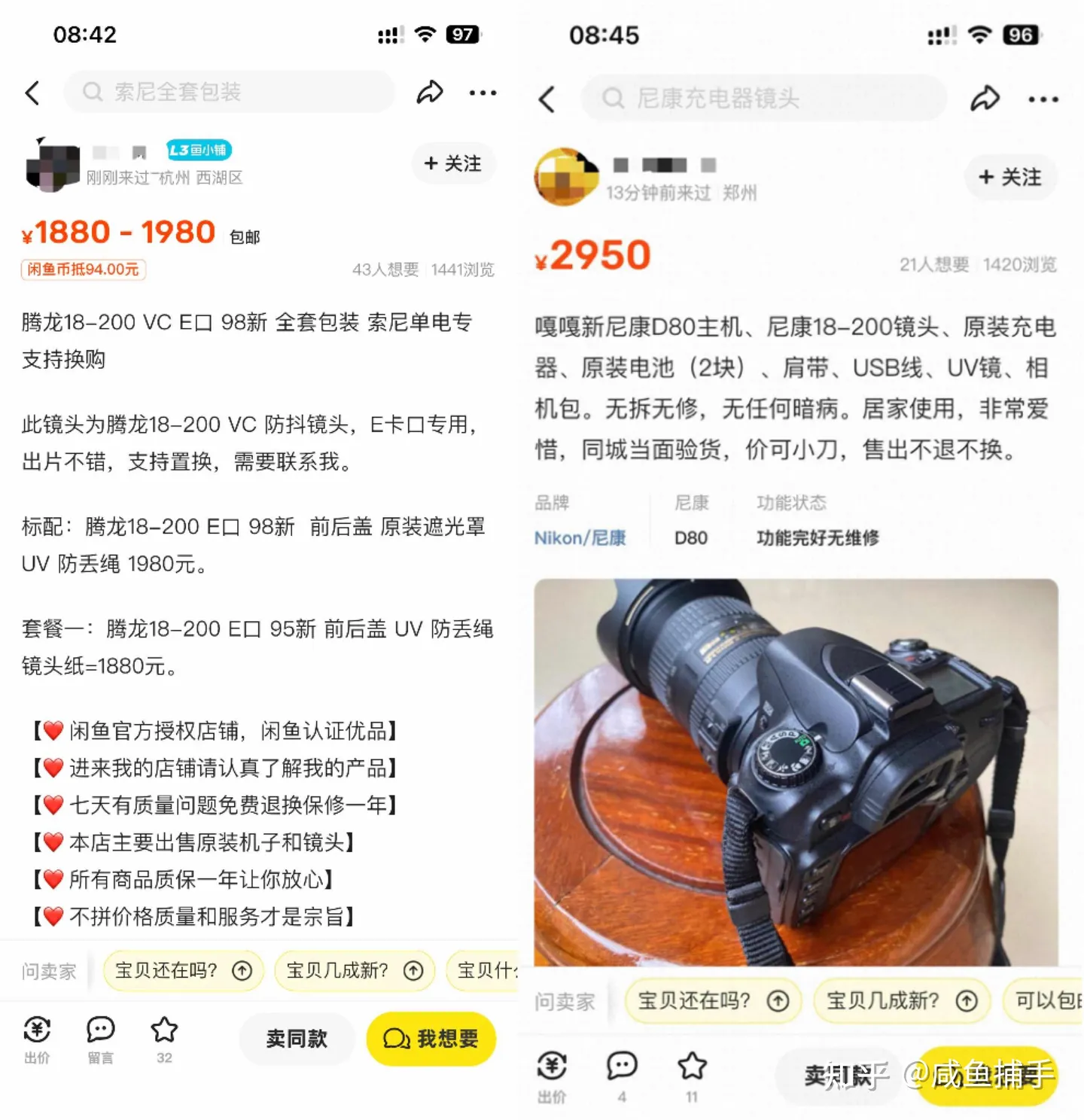This screenshot has height=1120, width=1084.
Task: Send the 宝贝还在吗 quick question arrow
Action: (242, 972)
